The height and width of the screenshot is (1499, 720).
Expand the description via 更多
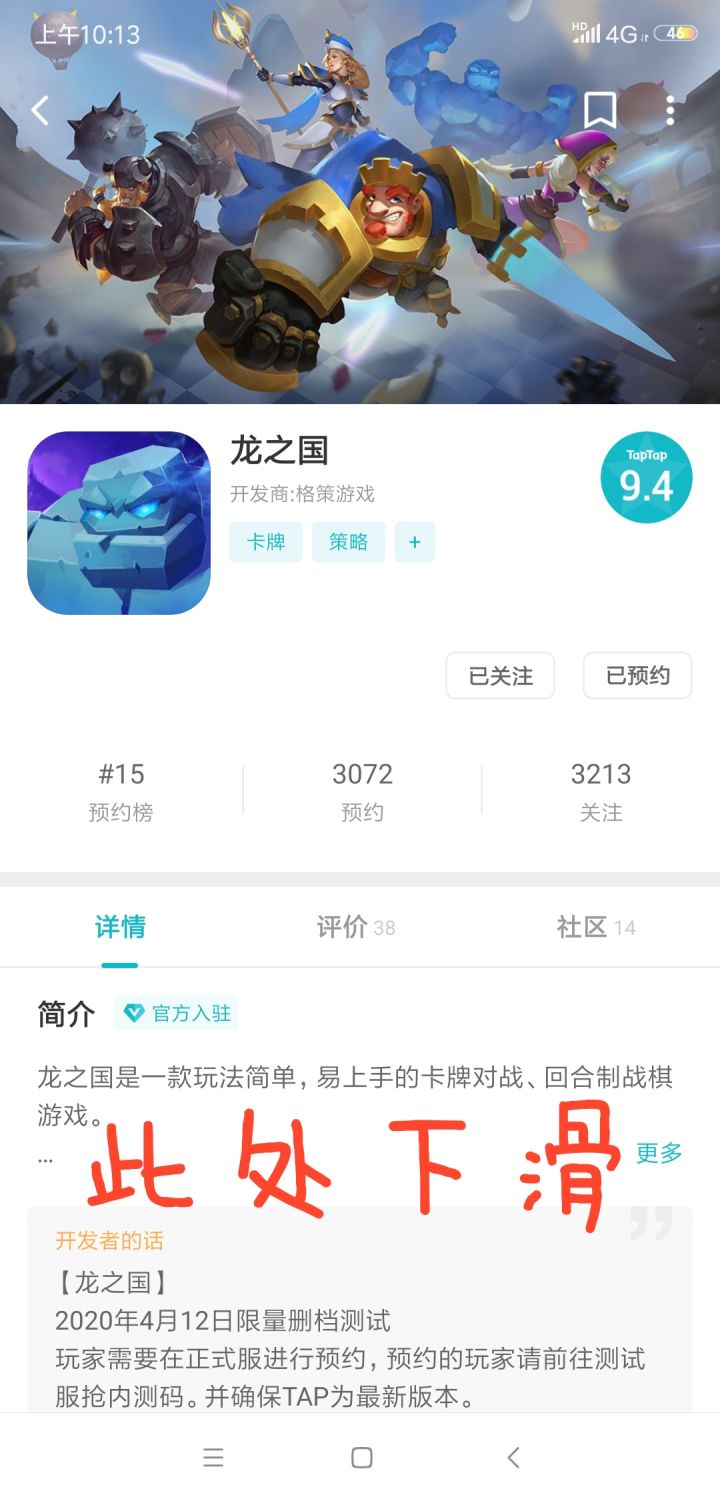pyautogui.click(x=657, y=1154)
